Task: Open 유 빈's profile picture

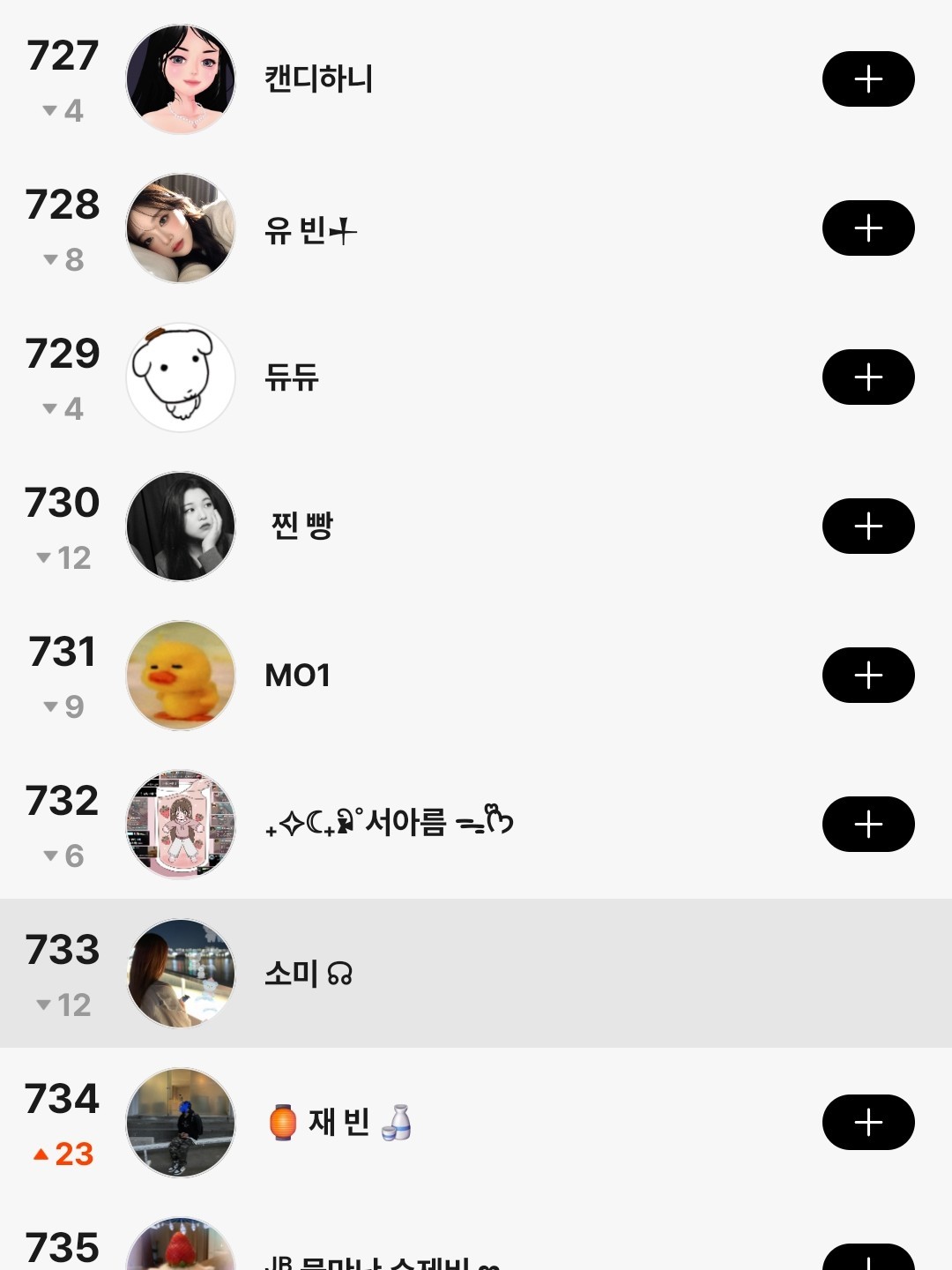Action: click(x=181, y=228)
